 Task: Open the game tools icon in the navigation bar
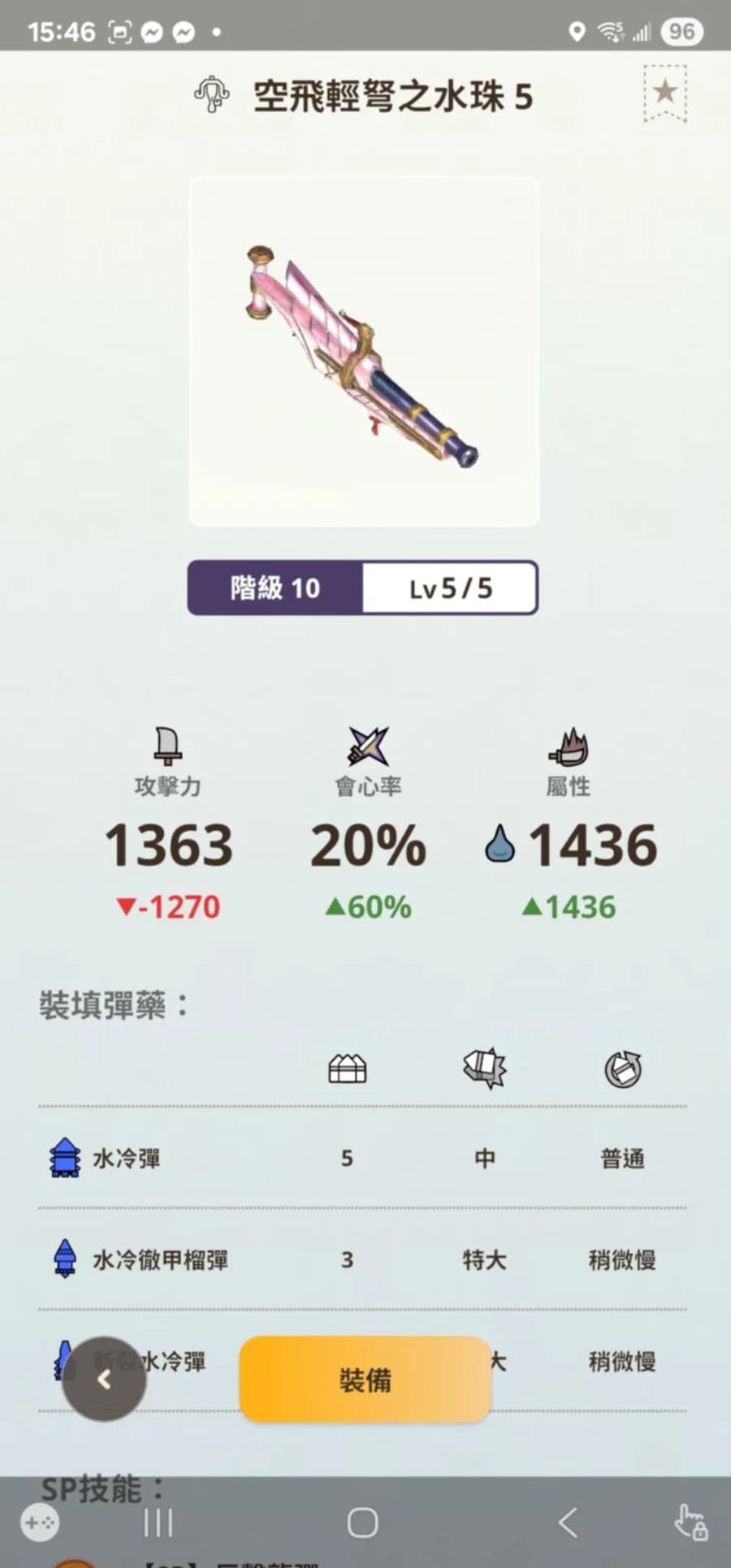pos(40,1523)
